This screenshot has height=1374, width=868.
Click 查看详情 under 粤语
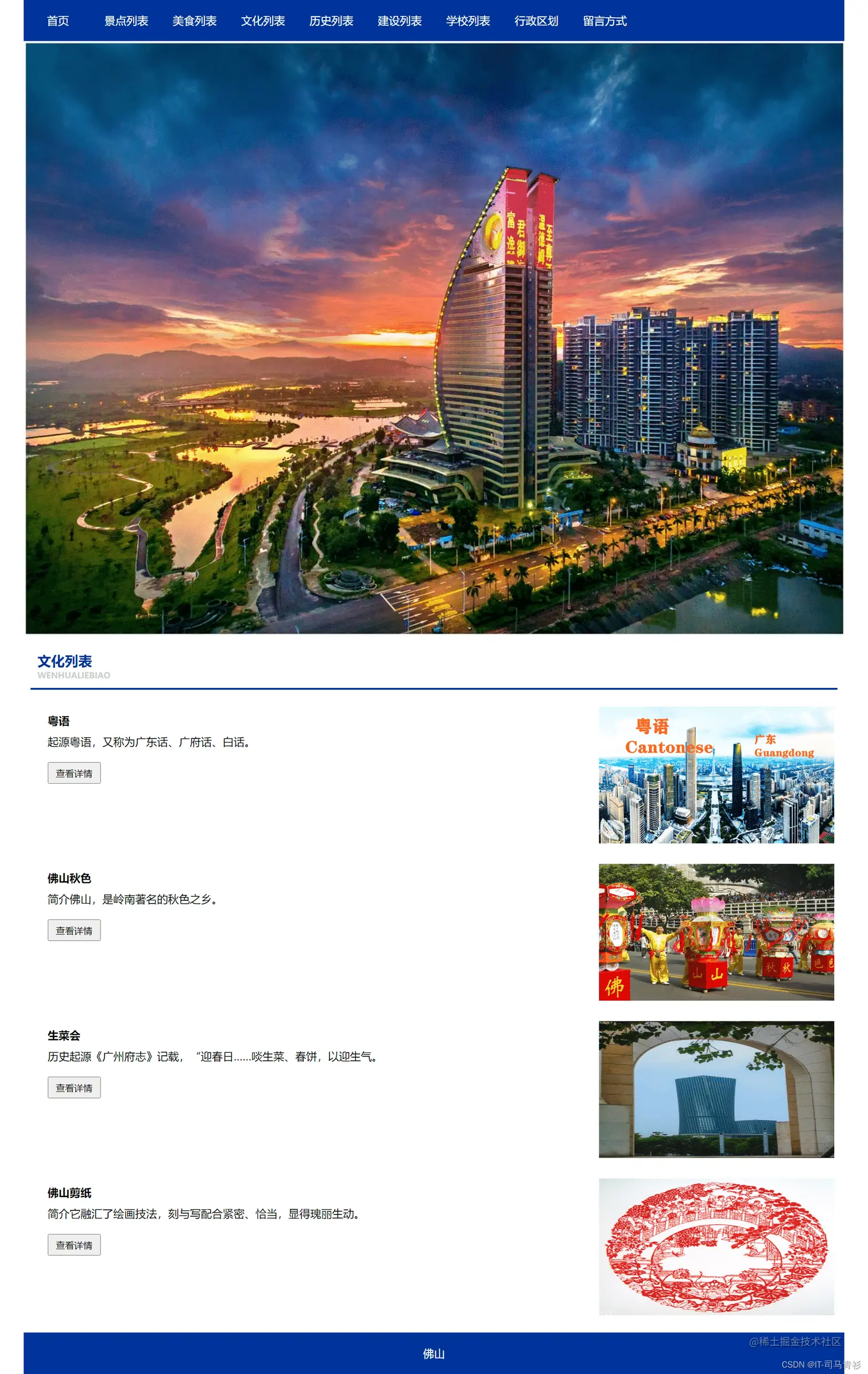tap(74, 773)
